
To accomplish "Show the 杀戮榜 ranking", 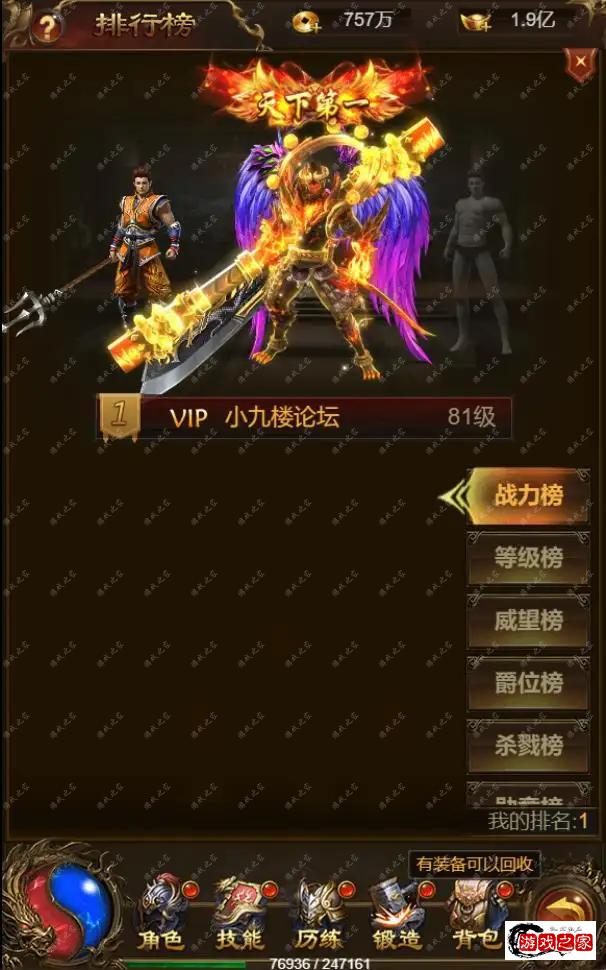I will pyautogui.click(x=528, y=745).
